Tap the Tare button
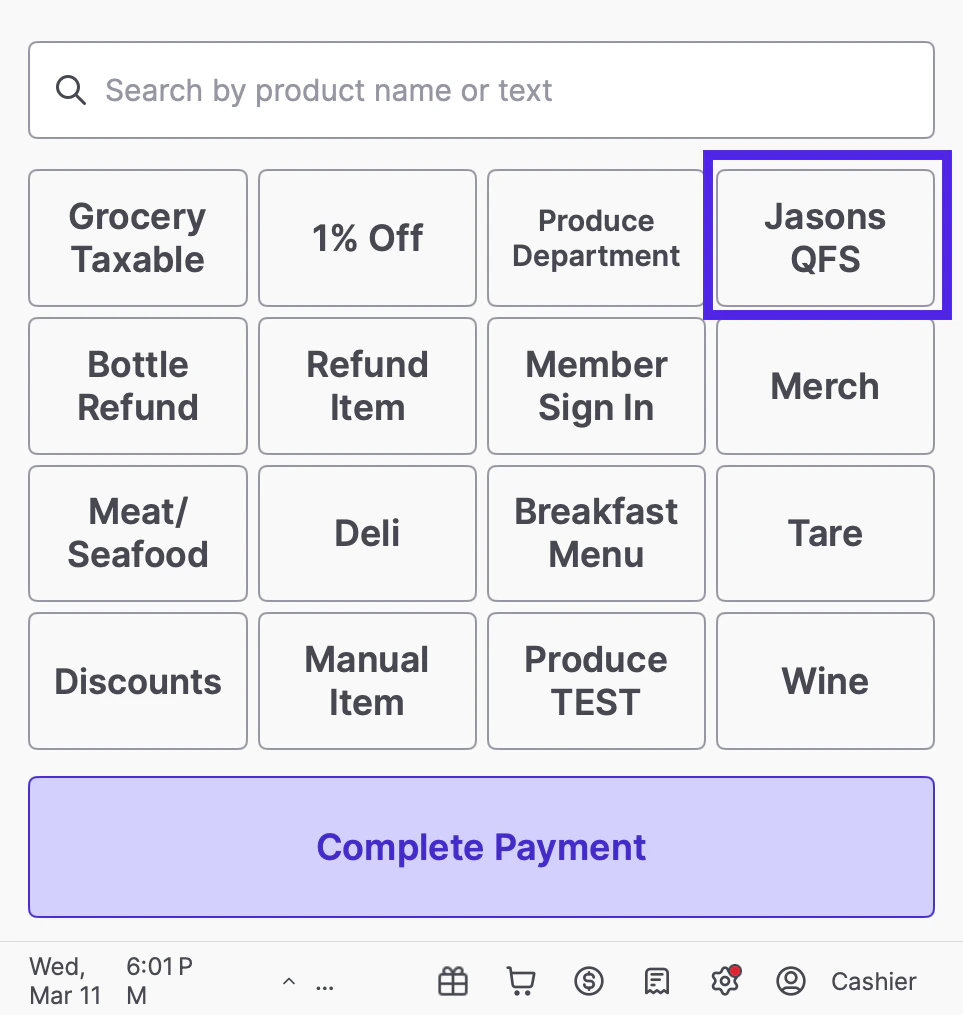 [x=825, y=533]
